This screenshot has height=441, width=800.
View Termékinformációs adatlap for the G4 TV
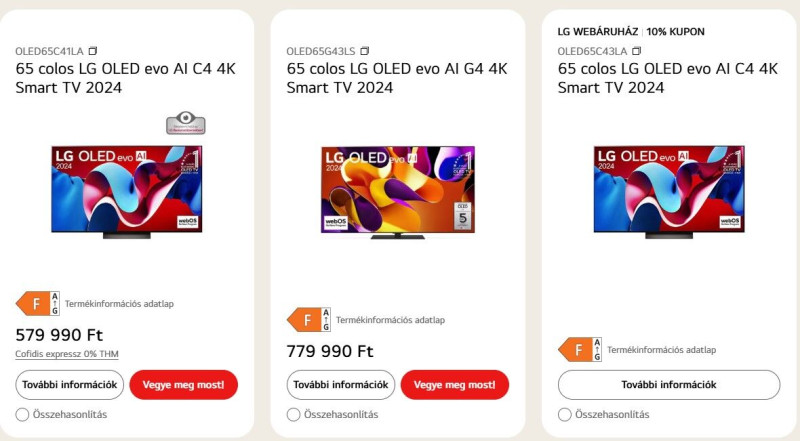pyautogui.click(x=390, y=320)
